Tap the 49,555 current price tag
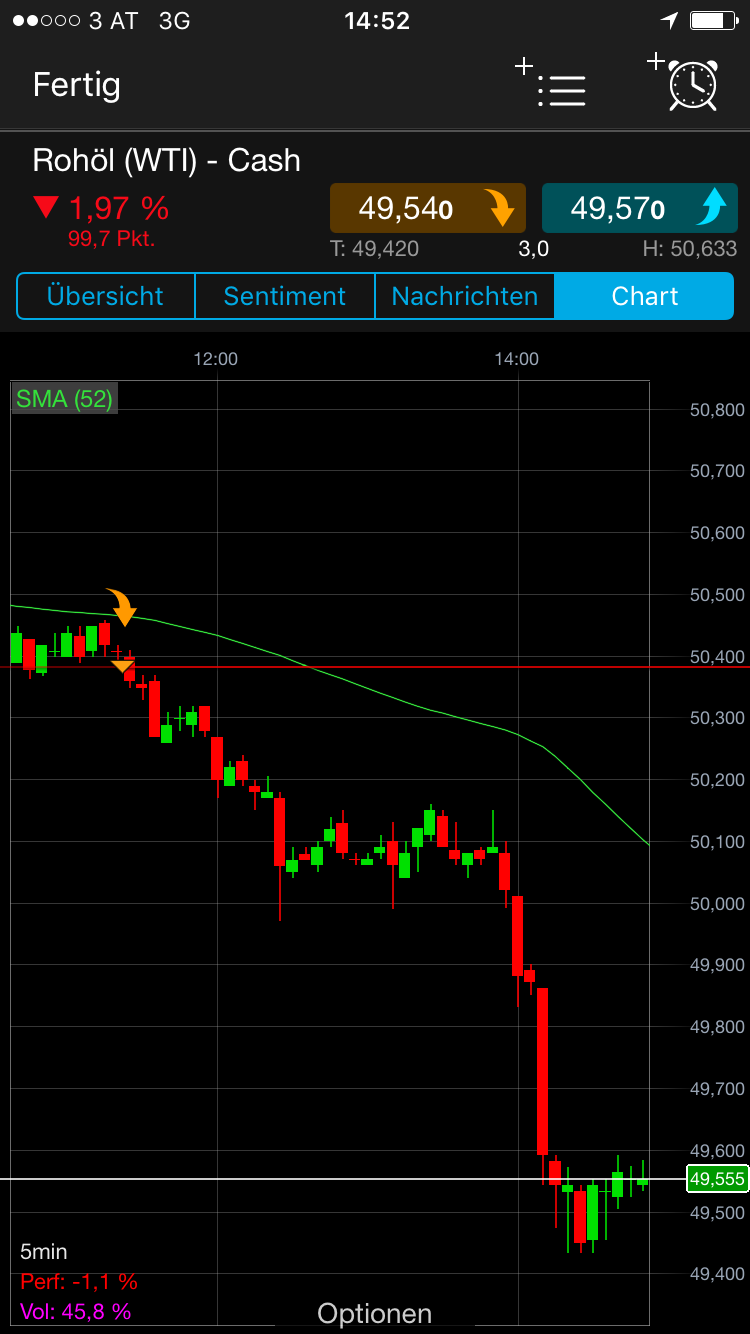This screenshot has height=1334, width=750. (x=716, y=1180)
